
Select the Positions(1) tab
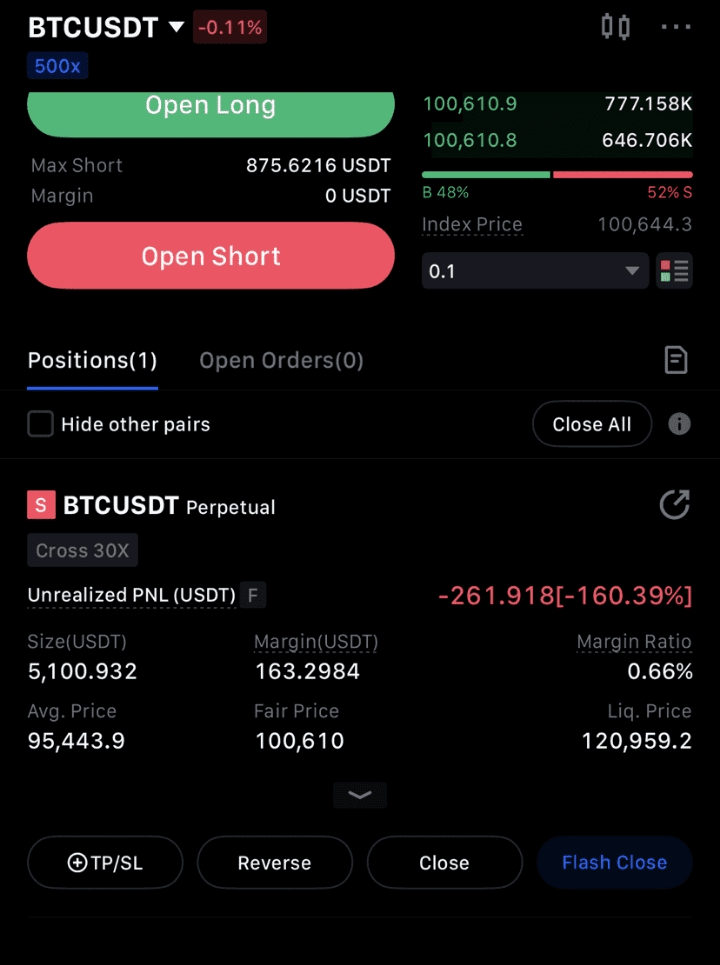92,361
